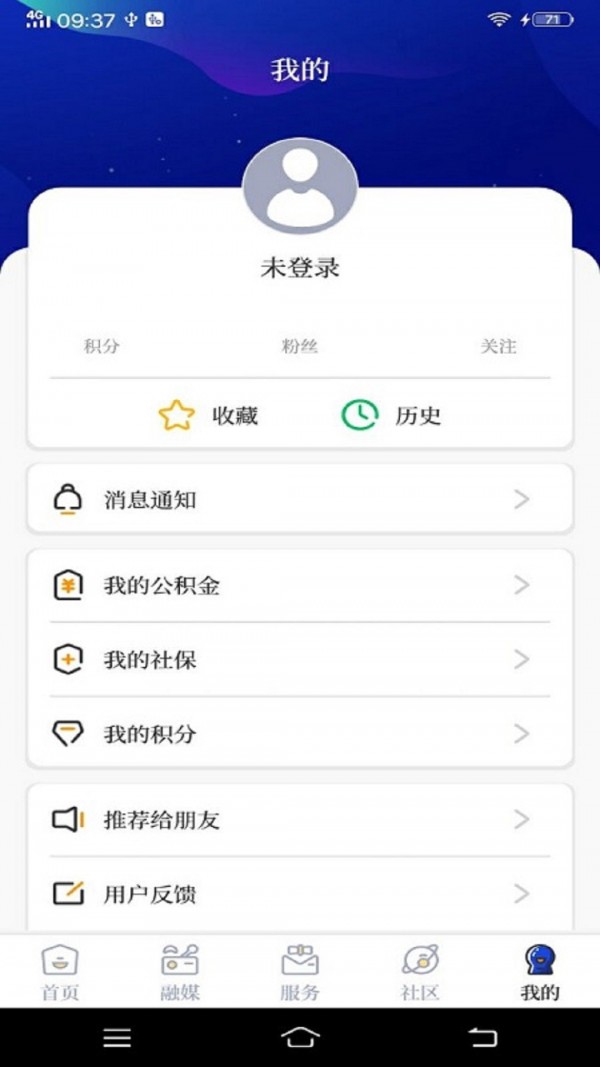Screen dimensions: 600x1067
Task: View 积分 points count
Action: coord(102,346)
